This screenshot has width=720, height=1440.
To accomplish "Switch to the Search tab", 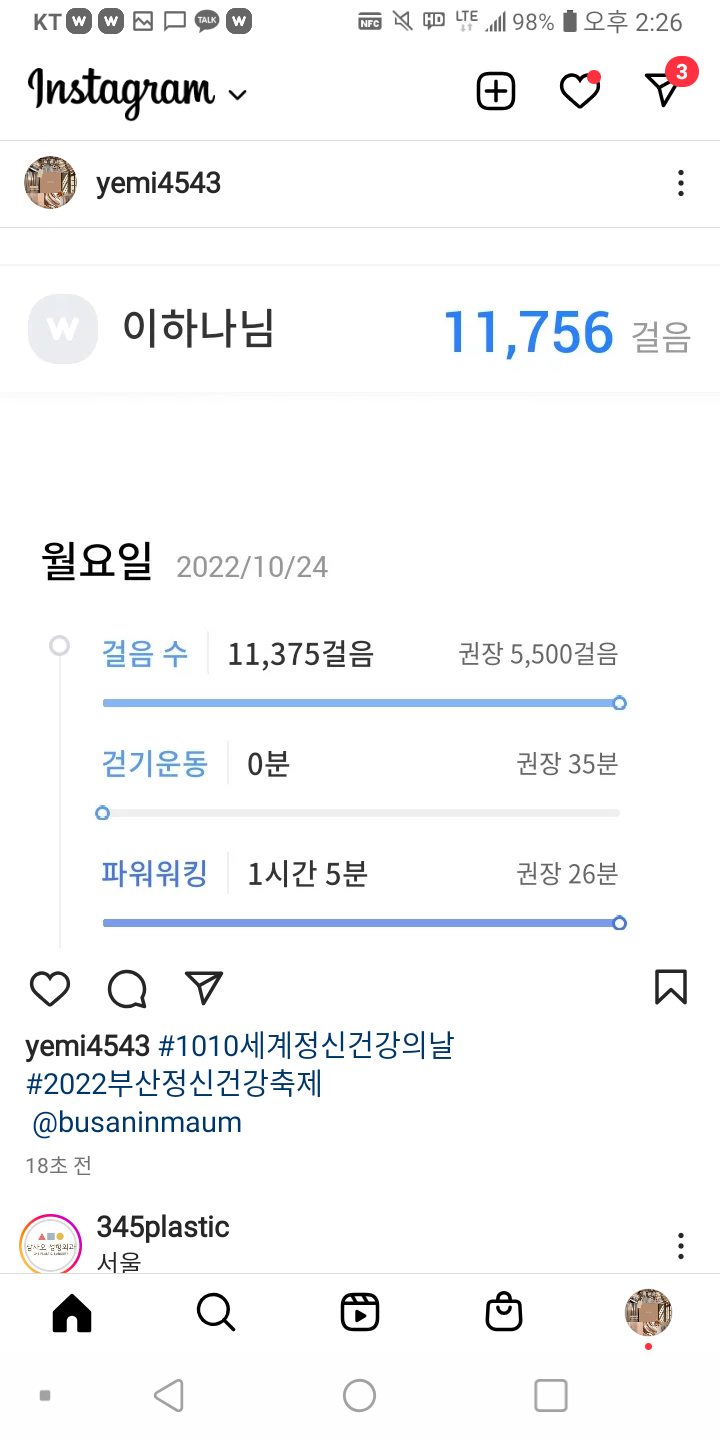I will click(216, 1312).
